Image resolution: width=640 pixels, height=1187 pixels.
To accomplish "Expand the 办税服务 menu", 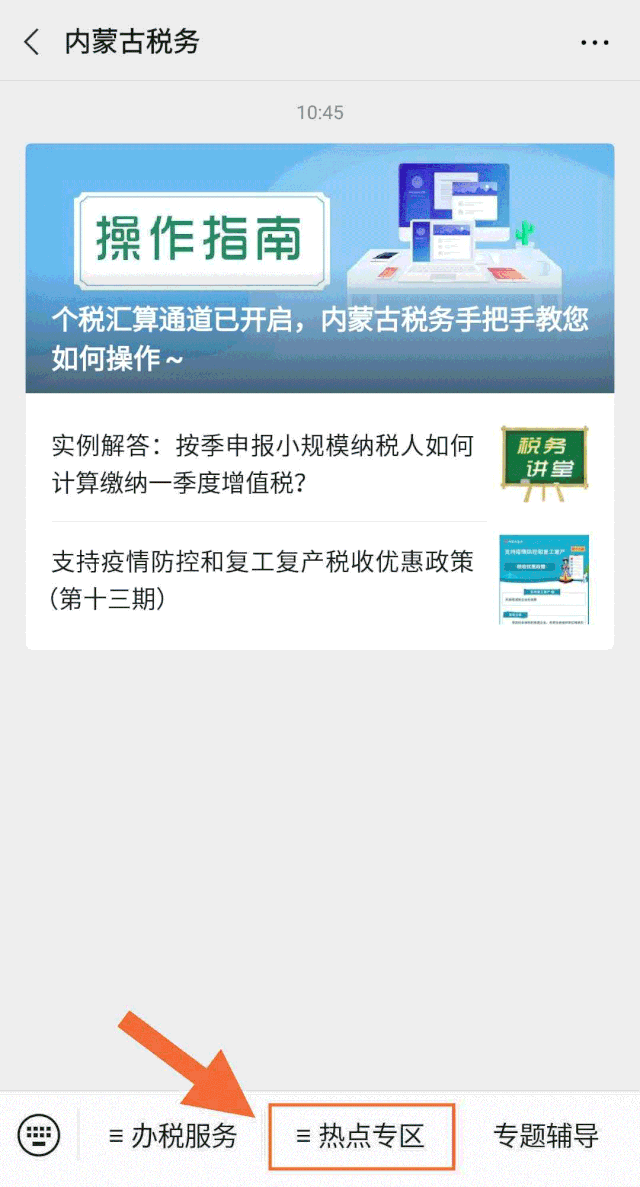I will pos(173,1136).
